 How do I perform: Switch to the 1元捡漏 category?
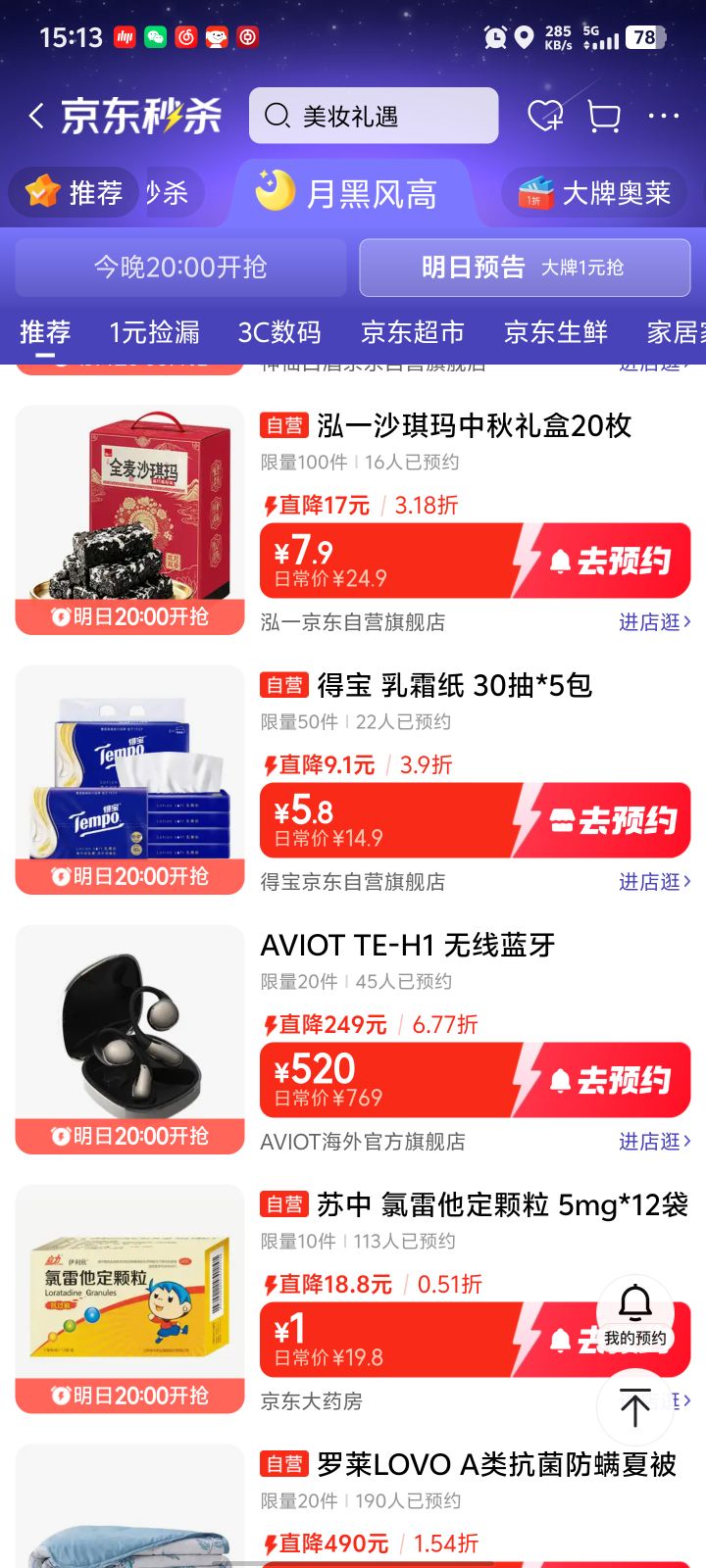pyautogui.click(x=154, y=332)
